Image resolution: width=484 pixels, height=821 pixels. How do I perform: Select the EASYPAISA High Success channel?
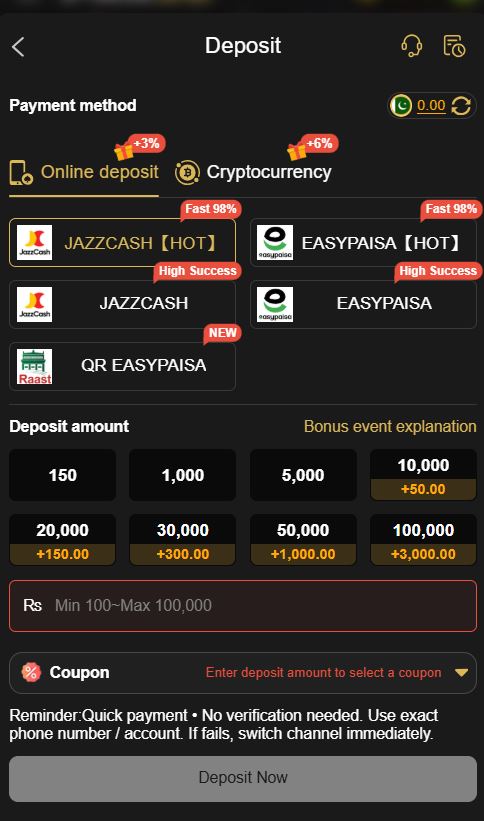[364, 304]
